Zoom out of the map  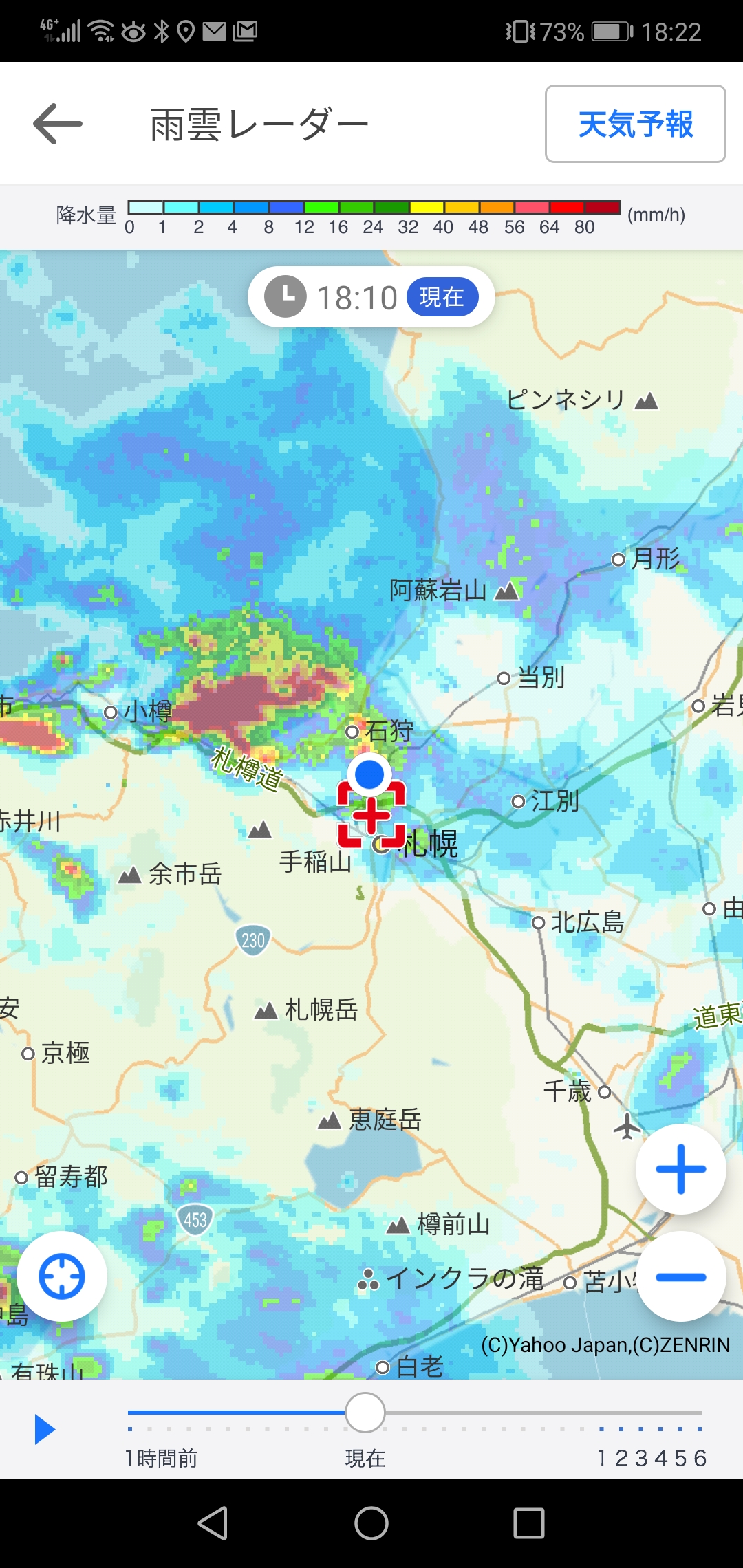point(680,1277)
